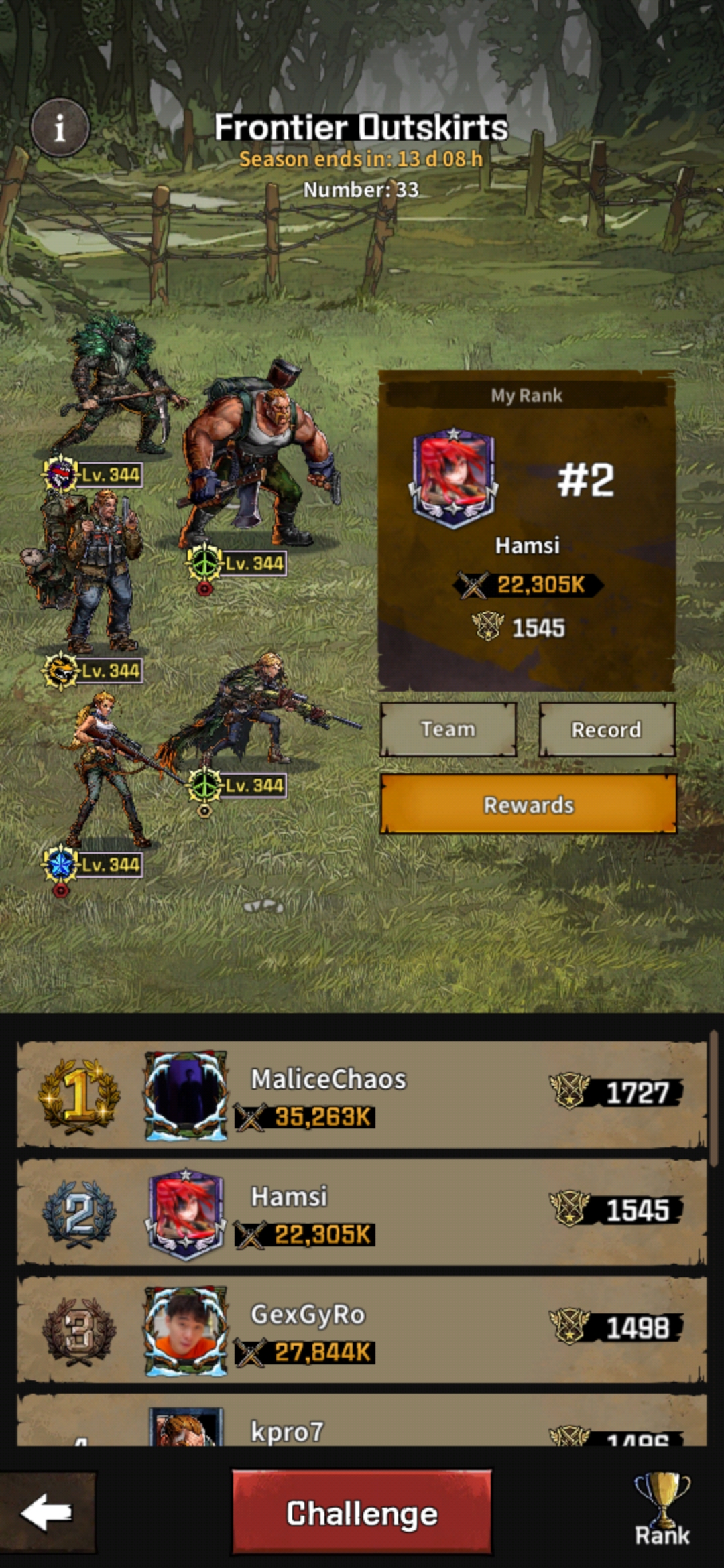This screenshot has width=724, height=1568.
Task: View the season Rewards
Action: click(x=528, y=805)
